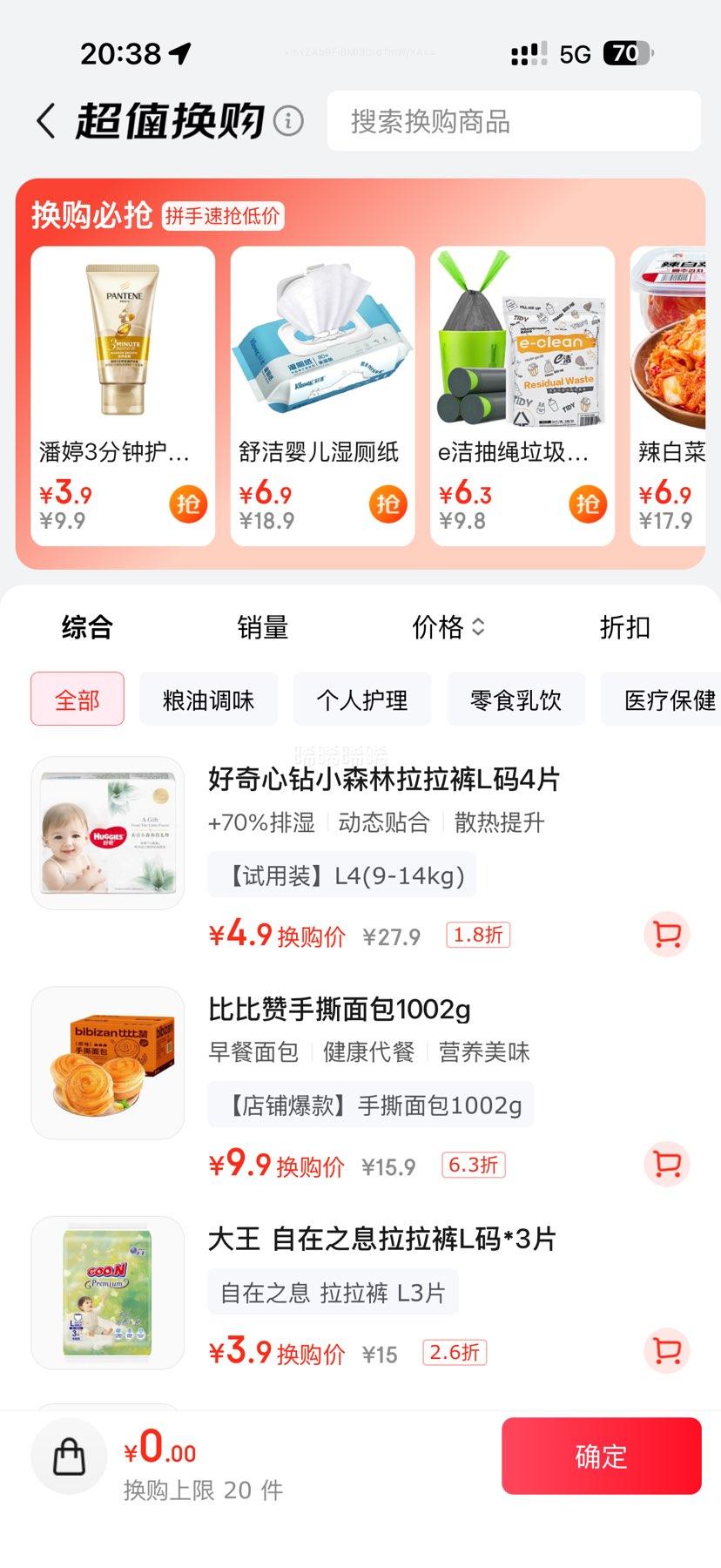Sort by 价格
This screenshot has width=721, height=1568.
coord(448,627)
